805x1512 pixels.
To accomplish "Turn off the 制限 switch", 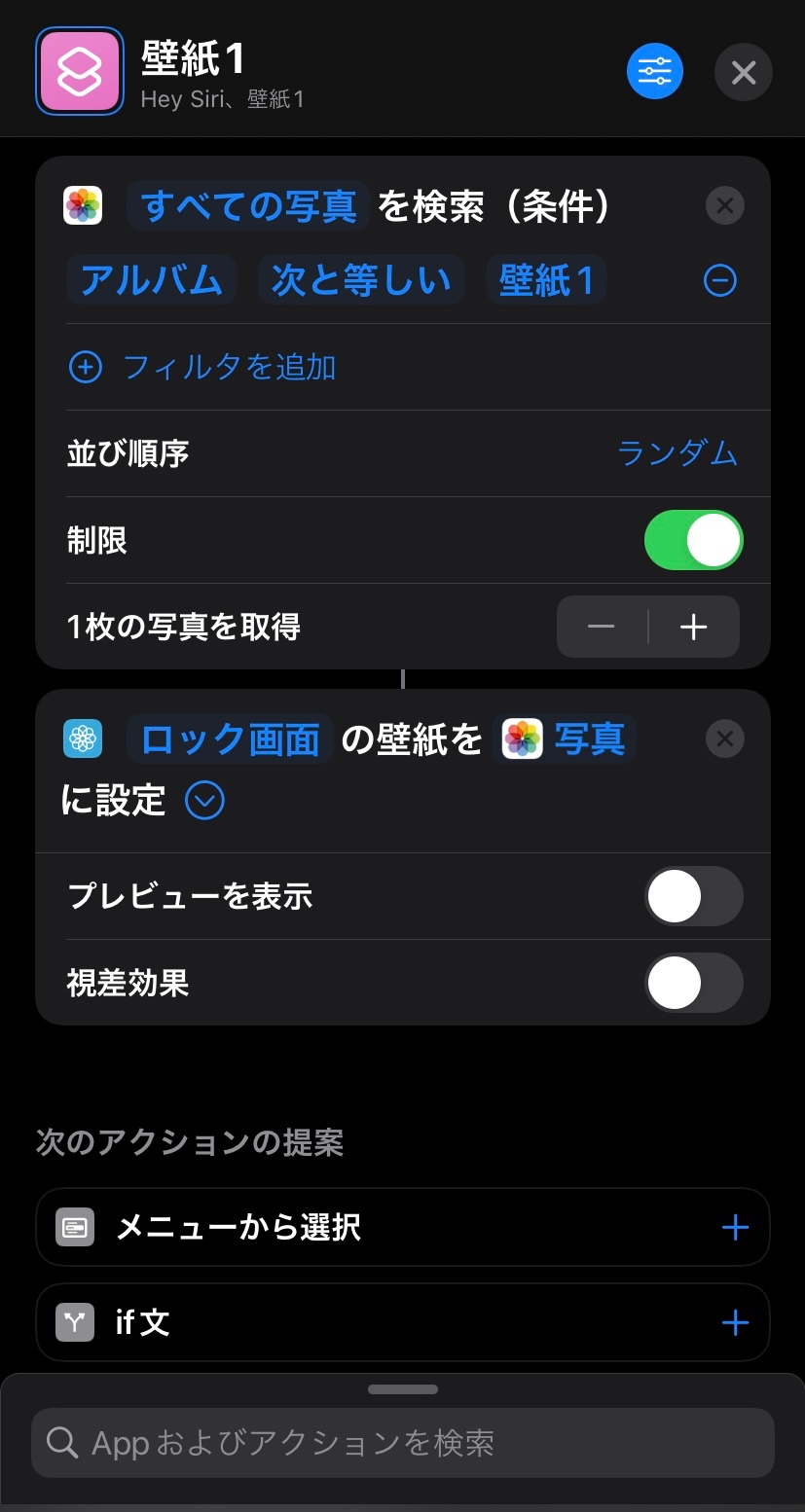I will tap(693, 540).
